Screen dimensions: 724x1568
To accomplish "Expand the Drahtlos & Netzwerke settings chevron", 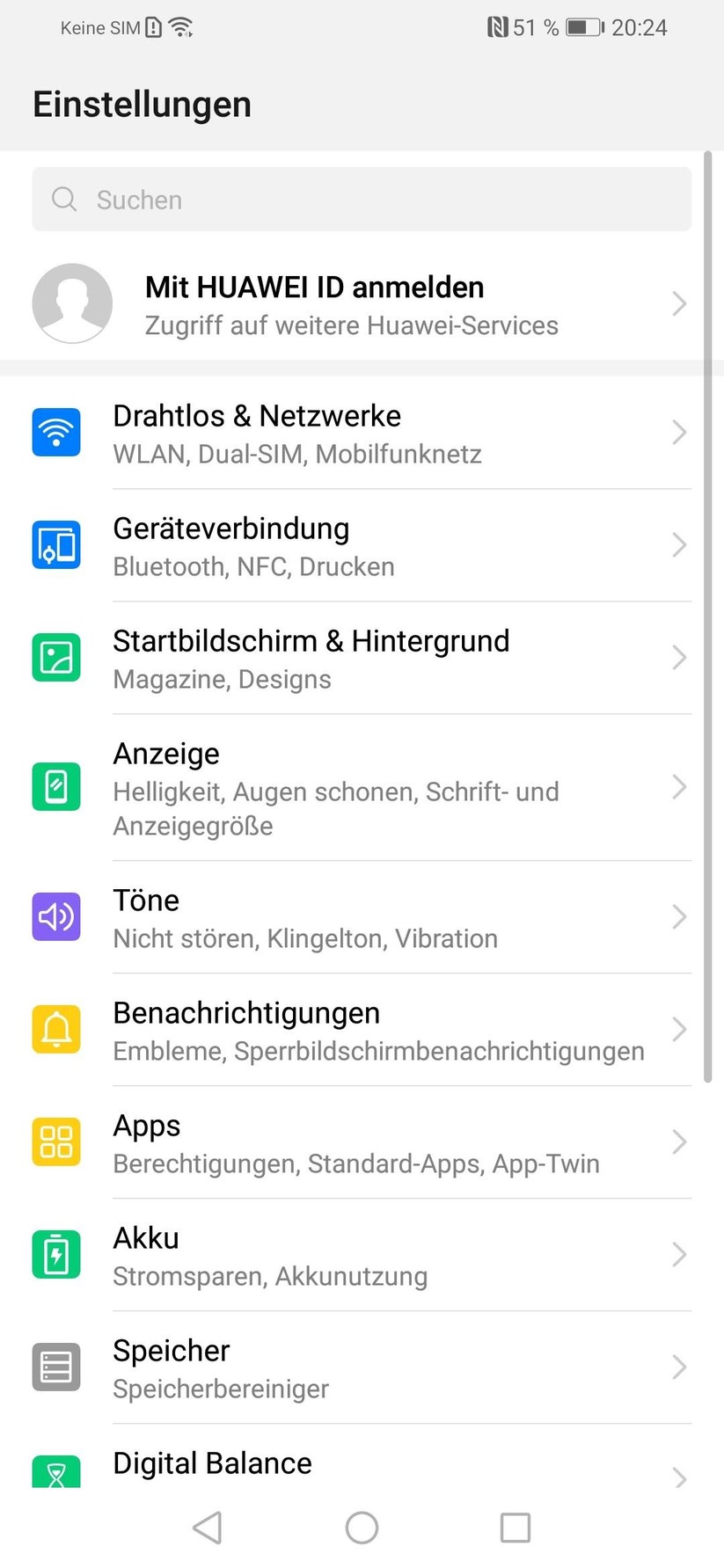I will pos(677,432).
